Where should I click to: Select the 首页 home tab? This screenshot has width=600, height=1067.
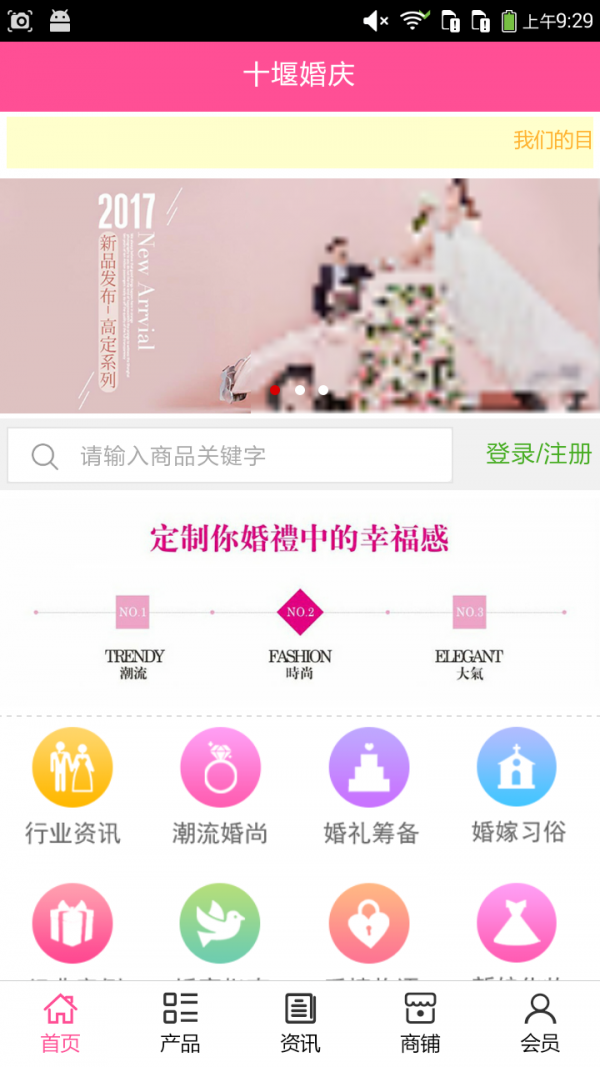pyautogui.click(x=60, y=1024)
